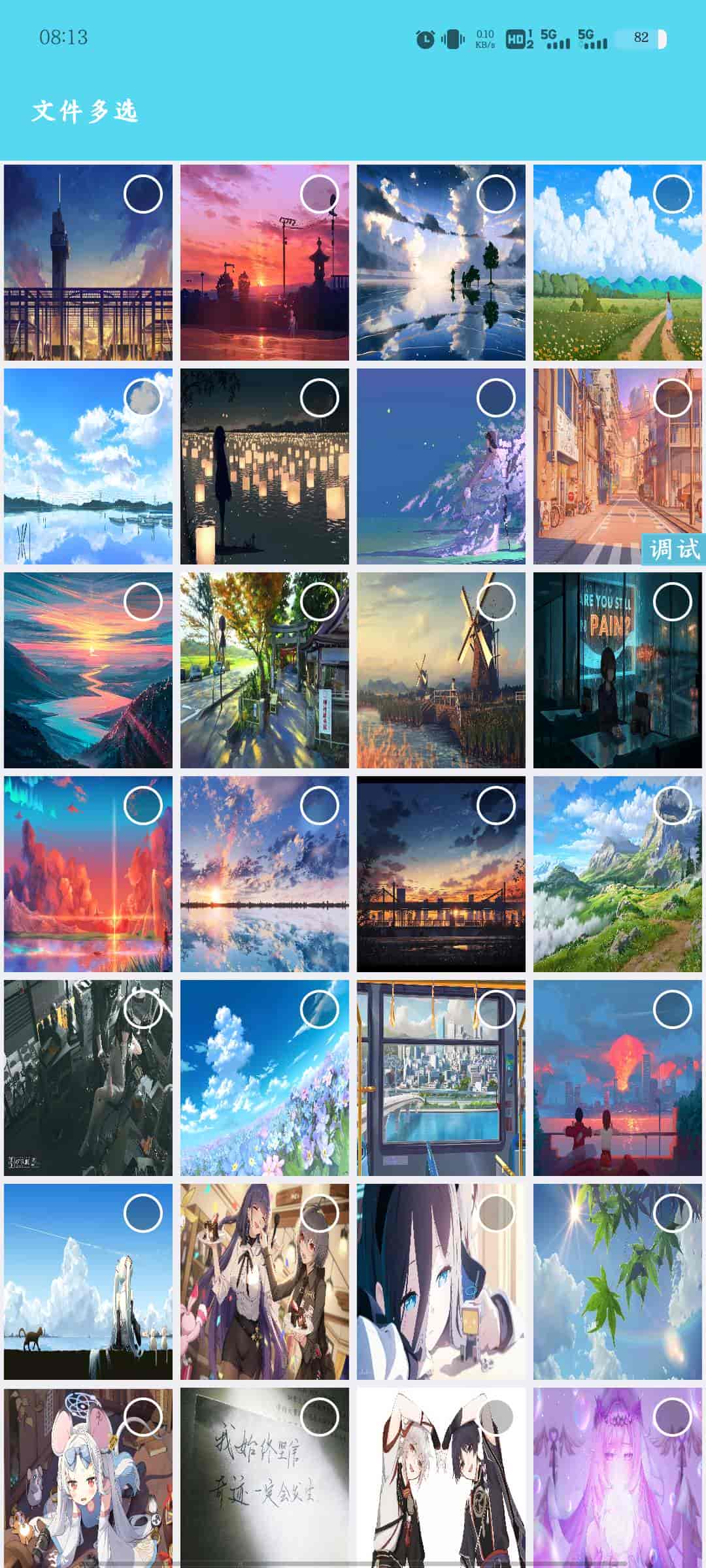
Task: Select the 'Are you still pain' neon image
Action: (x=672, y=602)
